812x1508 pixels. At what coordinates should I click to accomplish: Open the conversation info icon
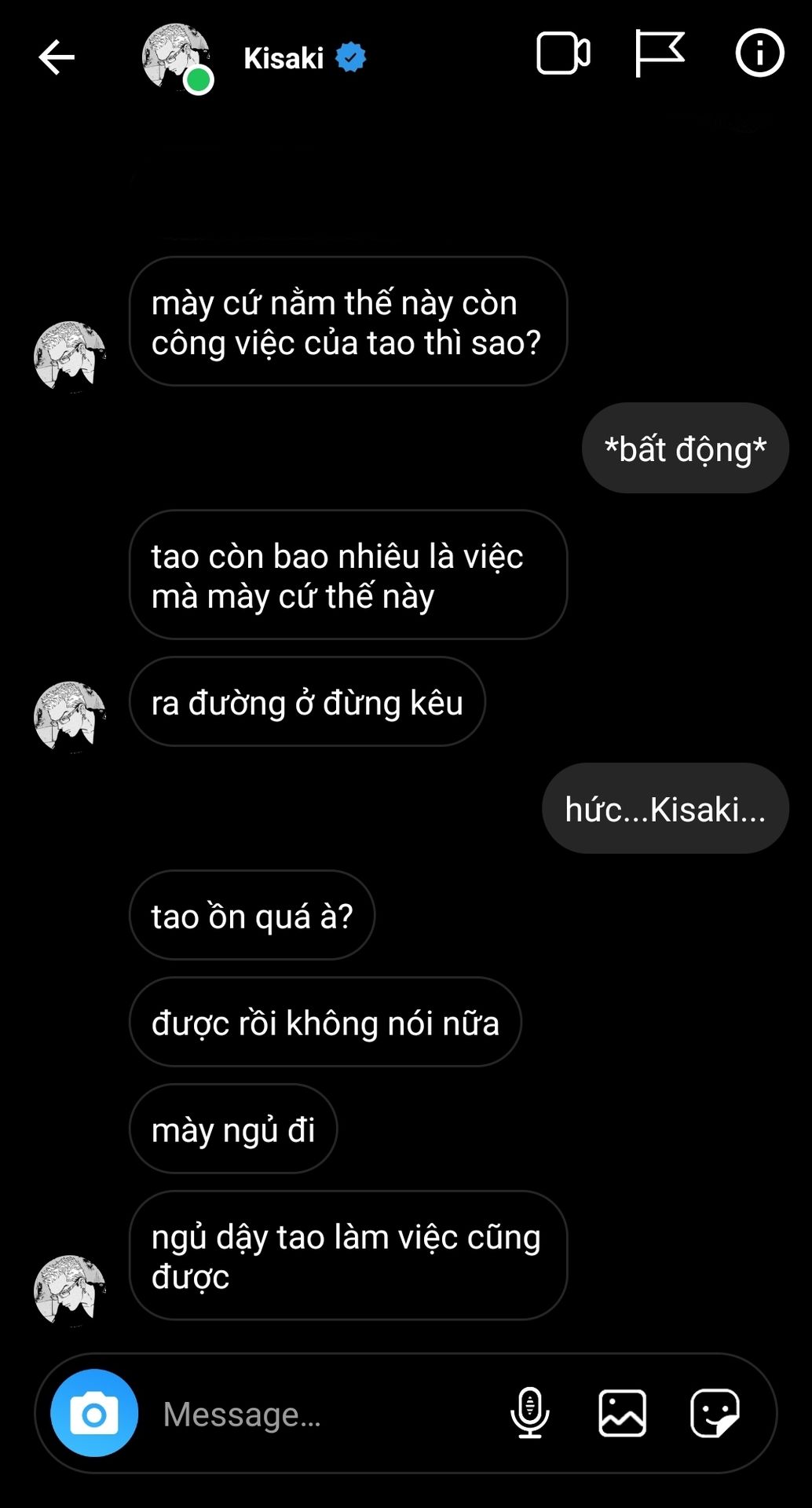[759, 53]
